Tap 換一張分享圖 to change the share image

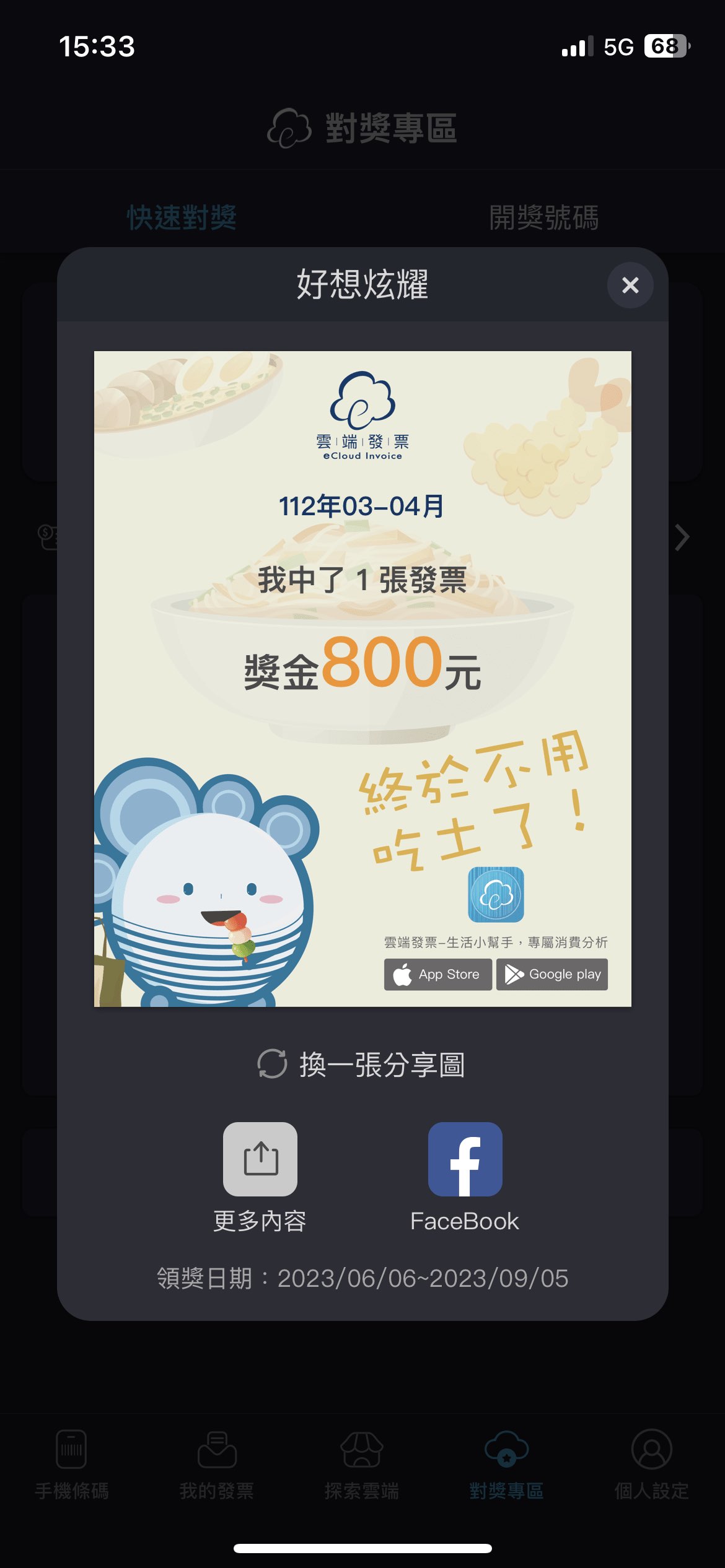point(362,1065)
